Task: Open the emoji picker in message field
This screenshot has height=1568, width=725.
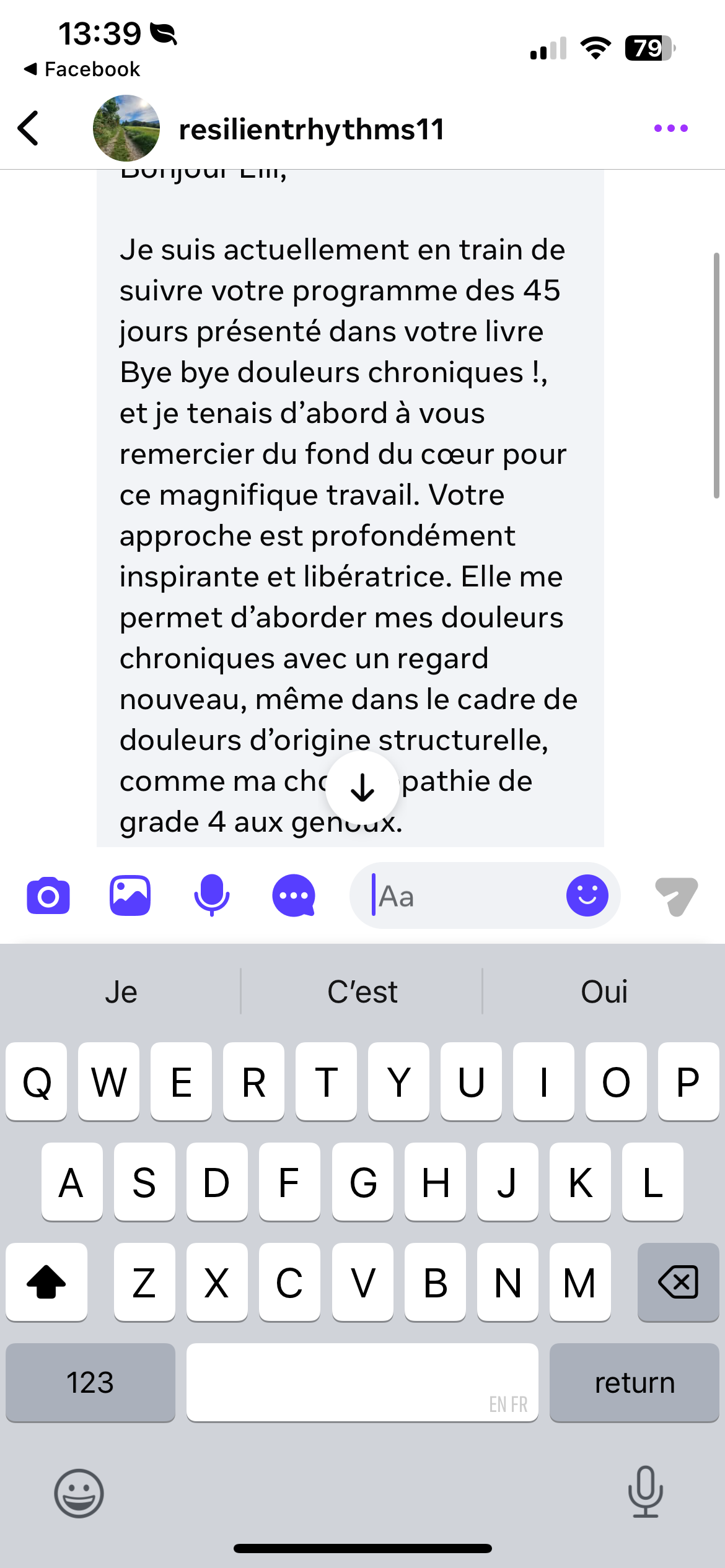Action: click(587, 895)
